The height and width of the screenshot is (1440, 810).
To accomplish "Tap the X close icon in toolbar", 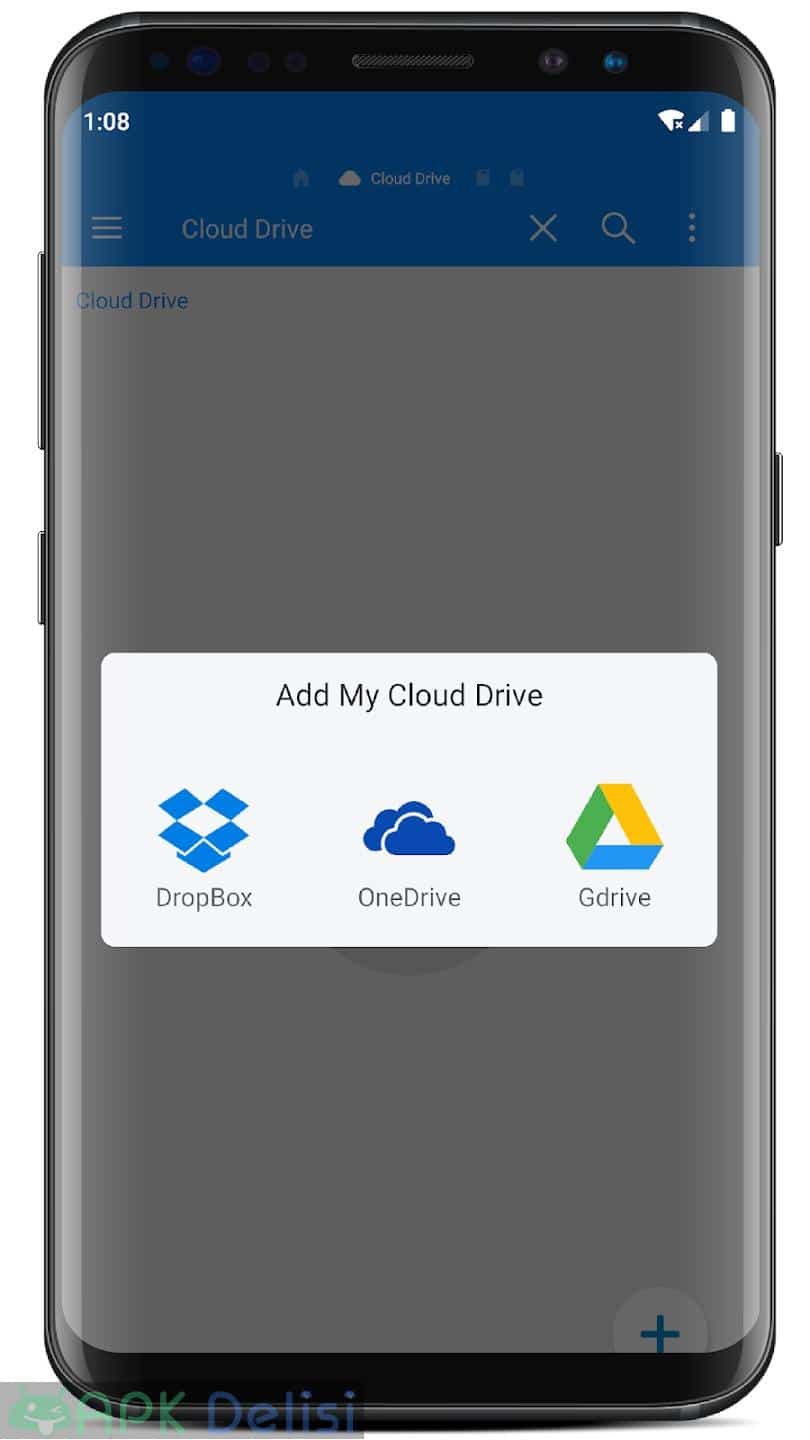I will pyautogui.click(x=543, y=229).
